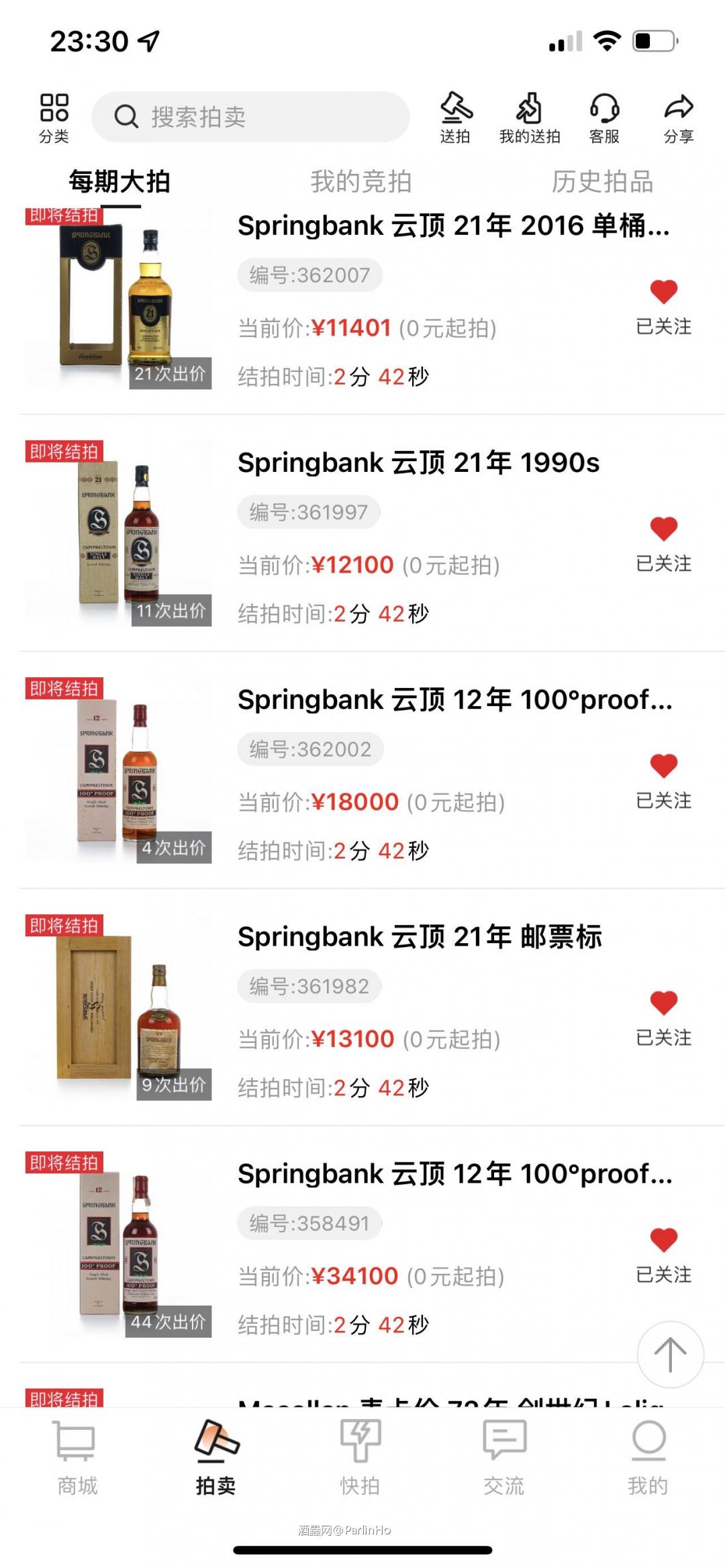This screenshot has width=725, height=1568.
Task: Stay on the 每期大拍 tab
Action: click(x=118, y=180)
